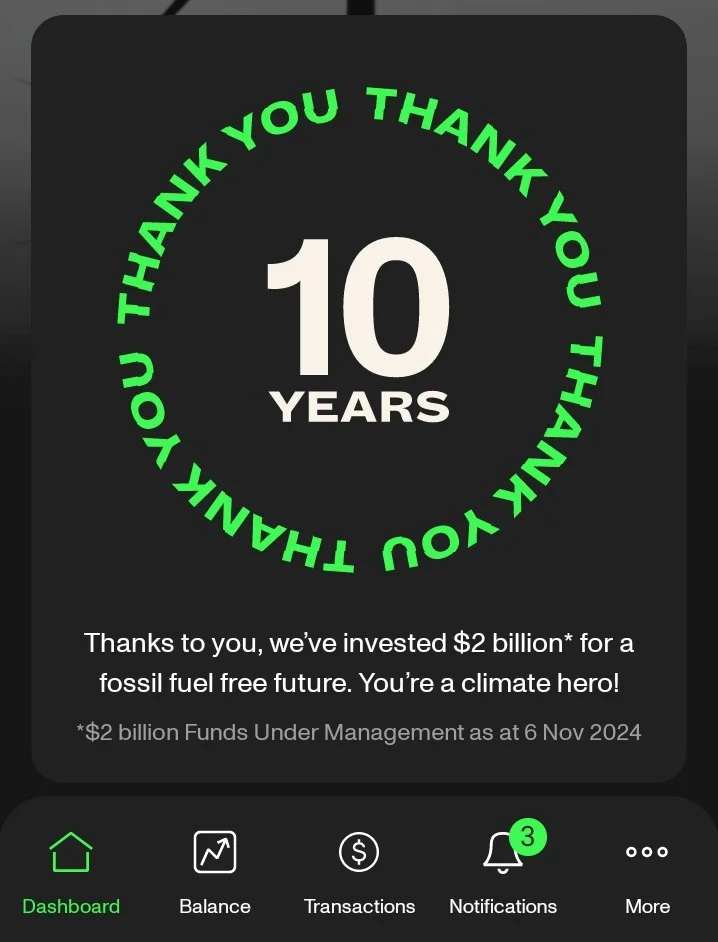Open the Dashboard tab
This screenshot has width=718, height=942.
(x=71, y=871)
